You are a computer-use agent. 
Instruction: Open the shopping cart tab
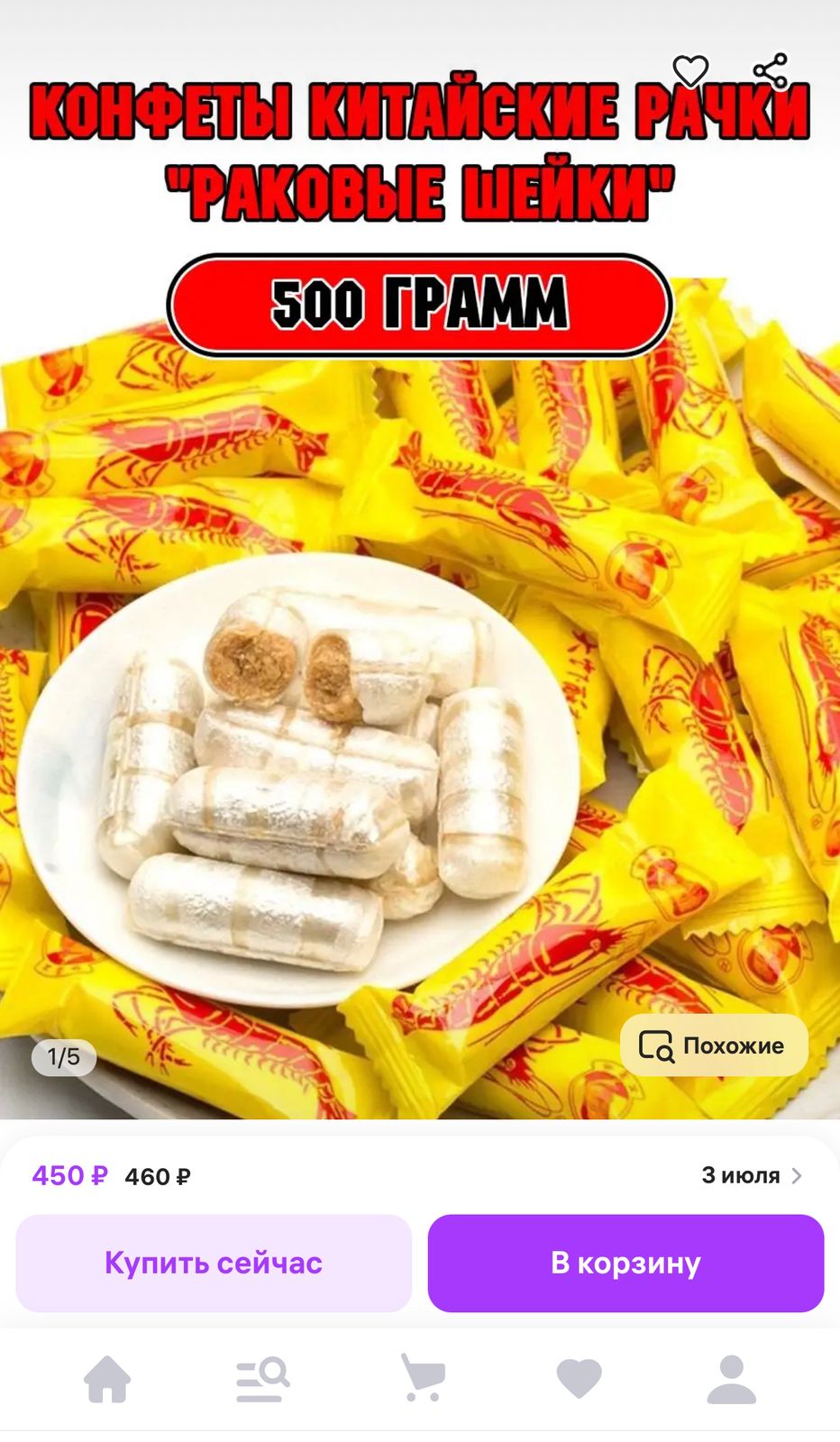[422, 1379]
